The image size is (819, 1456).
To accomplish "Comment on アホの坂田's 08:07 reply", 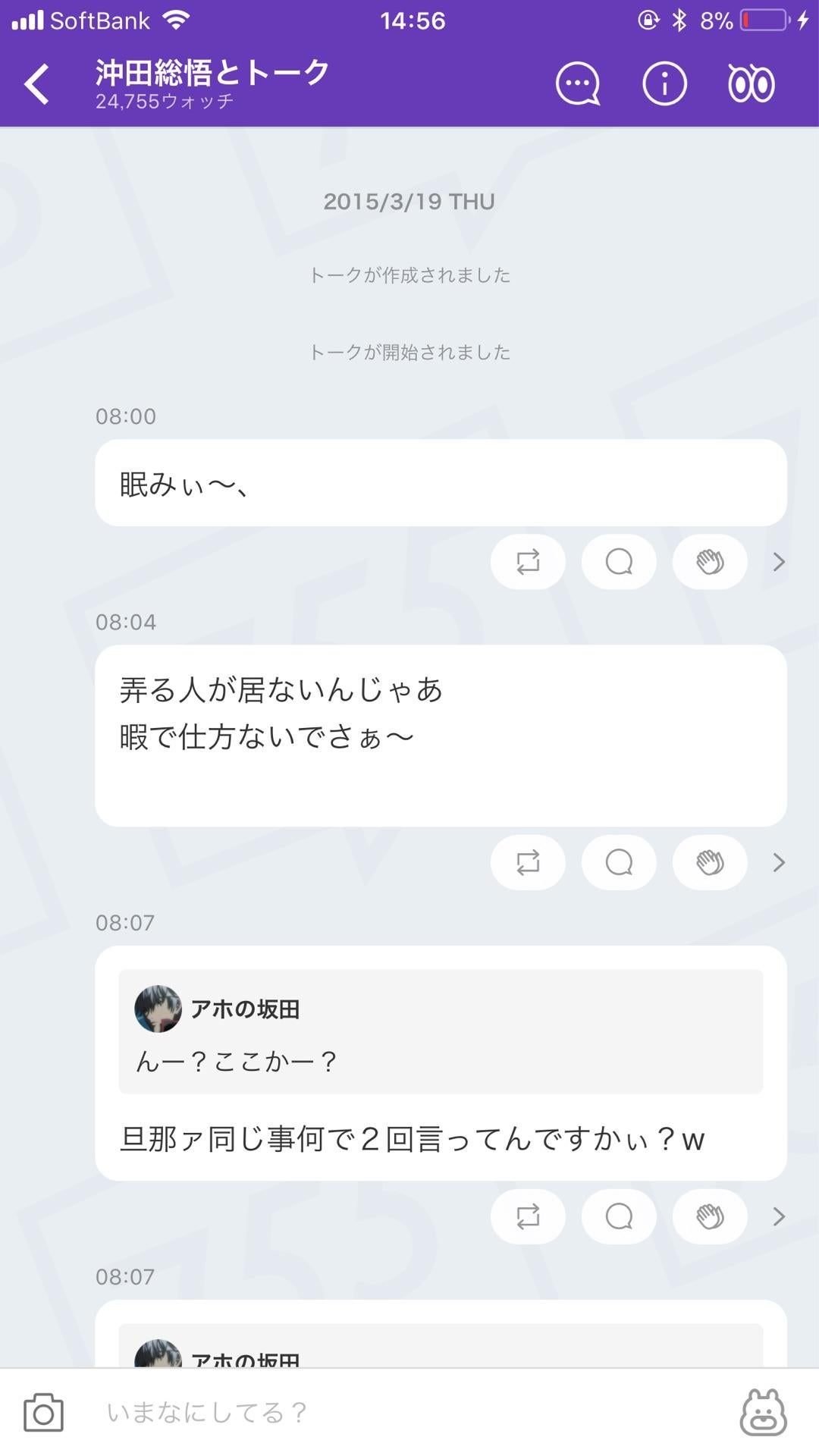I will coord(618,1216).
